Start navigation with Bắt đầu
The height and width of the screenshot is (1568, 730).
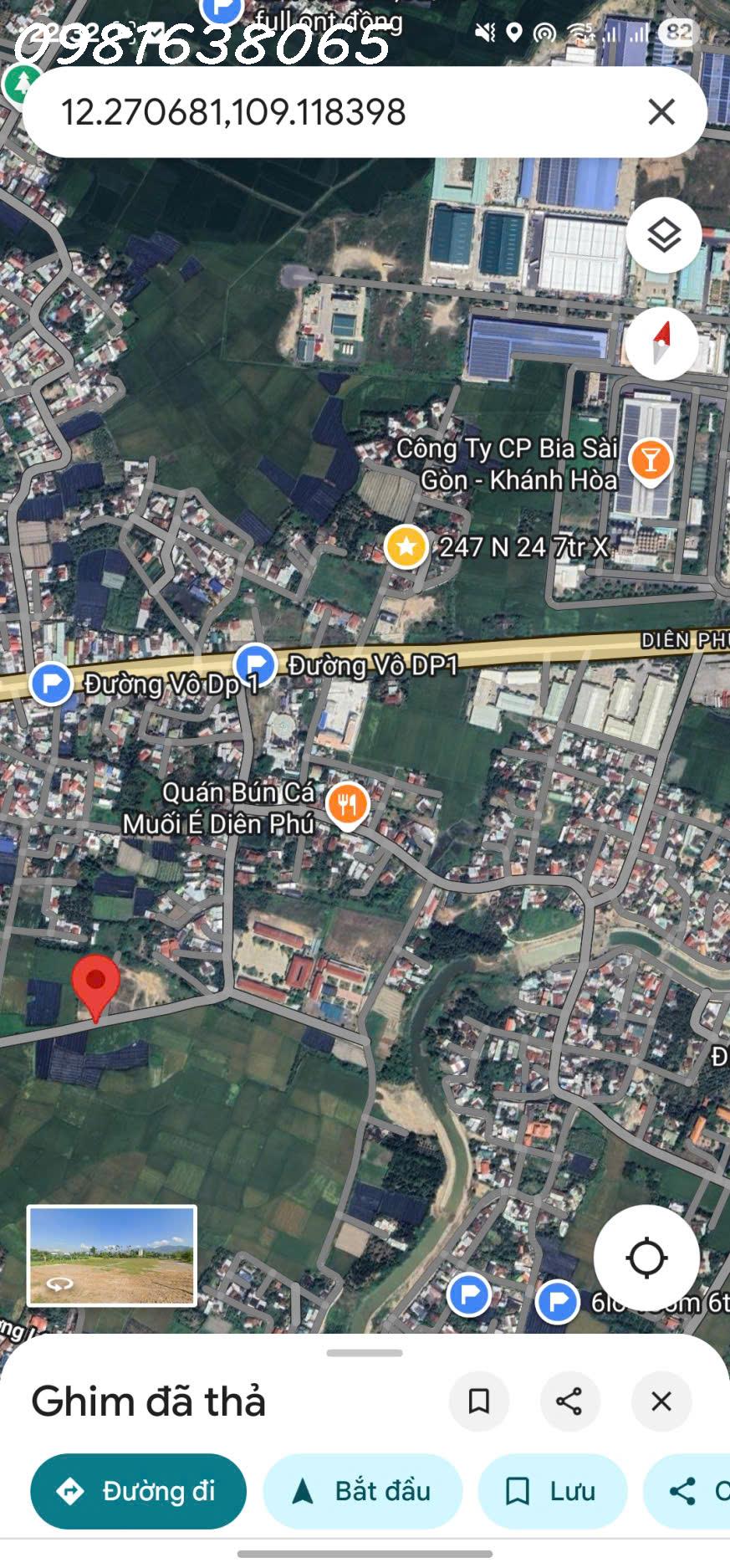pos(363,1491)
